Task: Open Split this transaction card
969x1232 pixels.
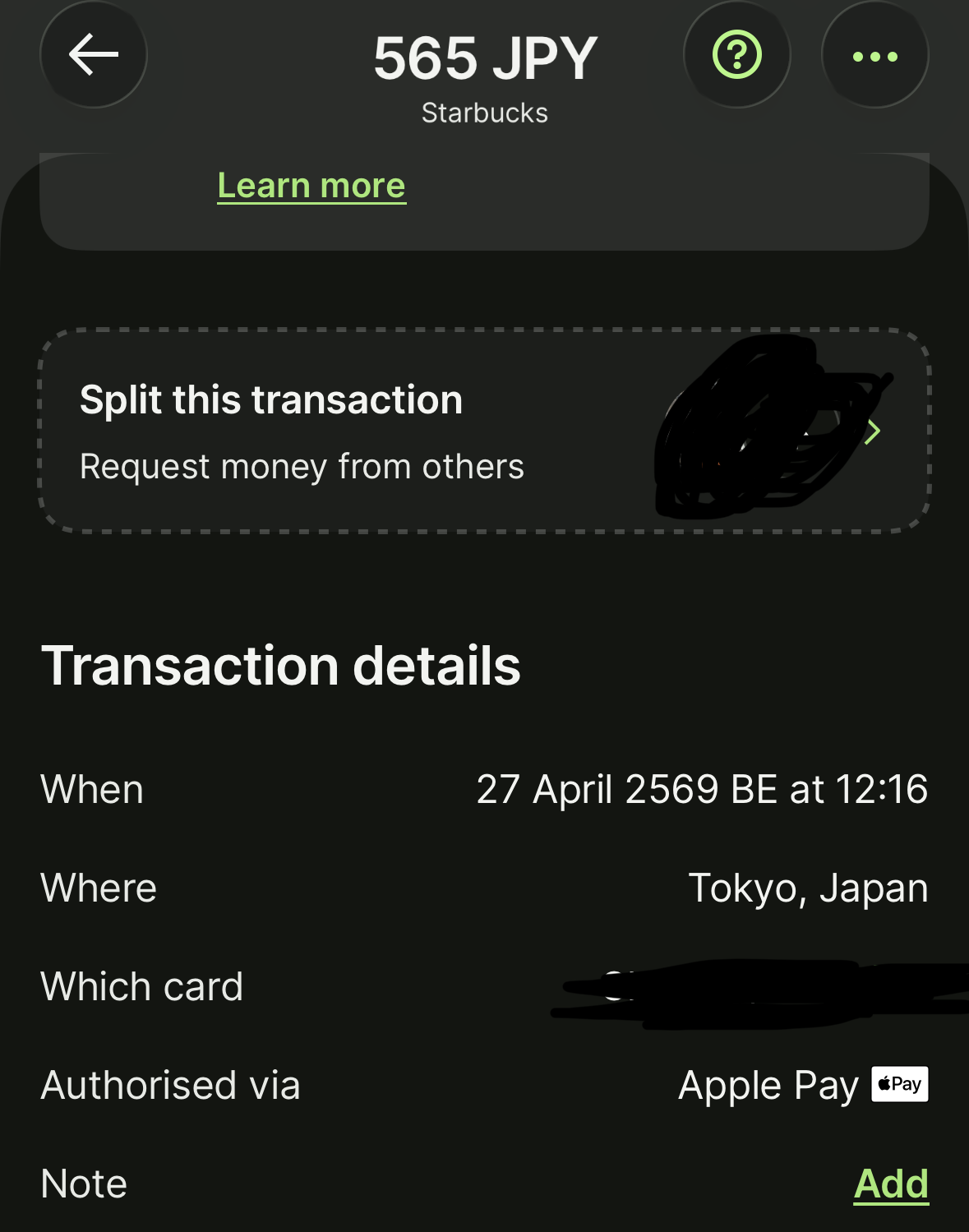Action: (x=484, y=431)
